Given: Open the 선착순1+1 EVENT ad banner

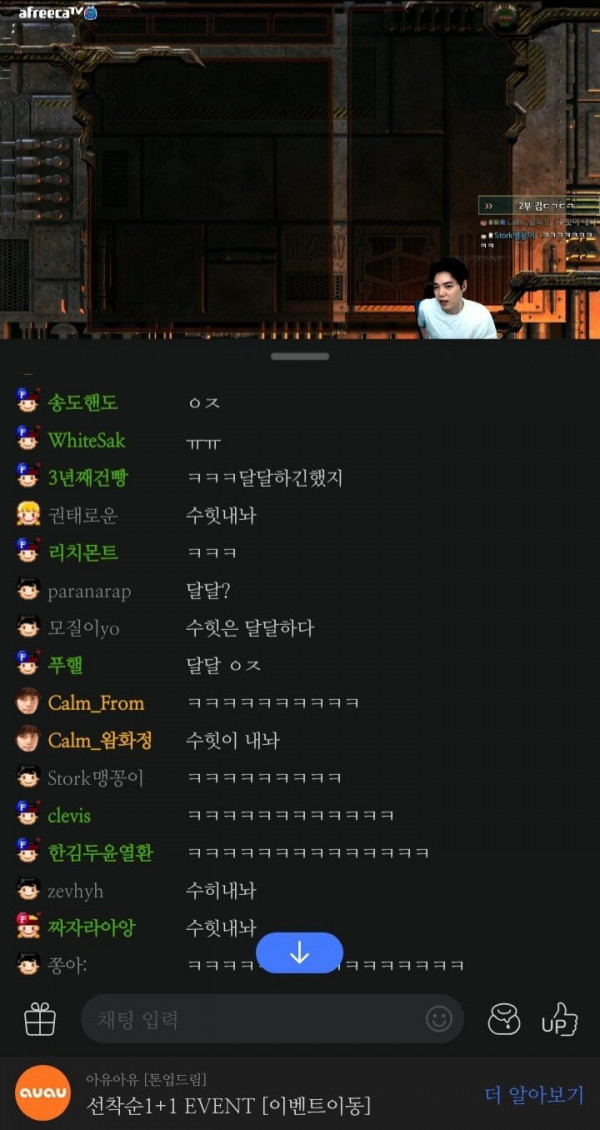Looking at the screenshot, I should tap(300, 1093).
